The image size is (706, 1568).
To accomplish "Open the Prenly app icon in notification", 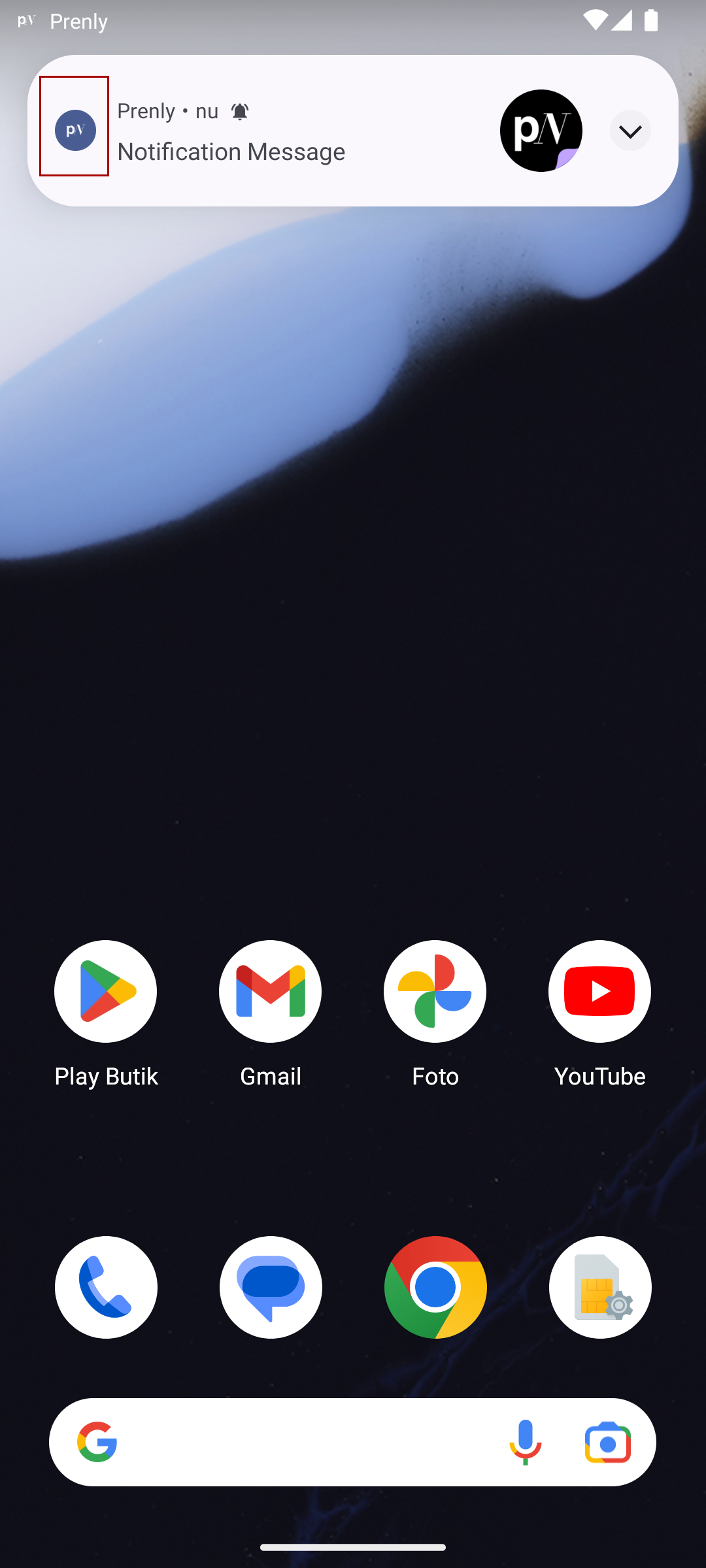I will [x=75, y=129].
